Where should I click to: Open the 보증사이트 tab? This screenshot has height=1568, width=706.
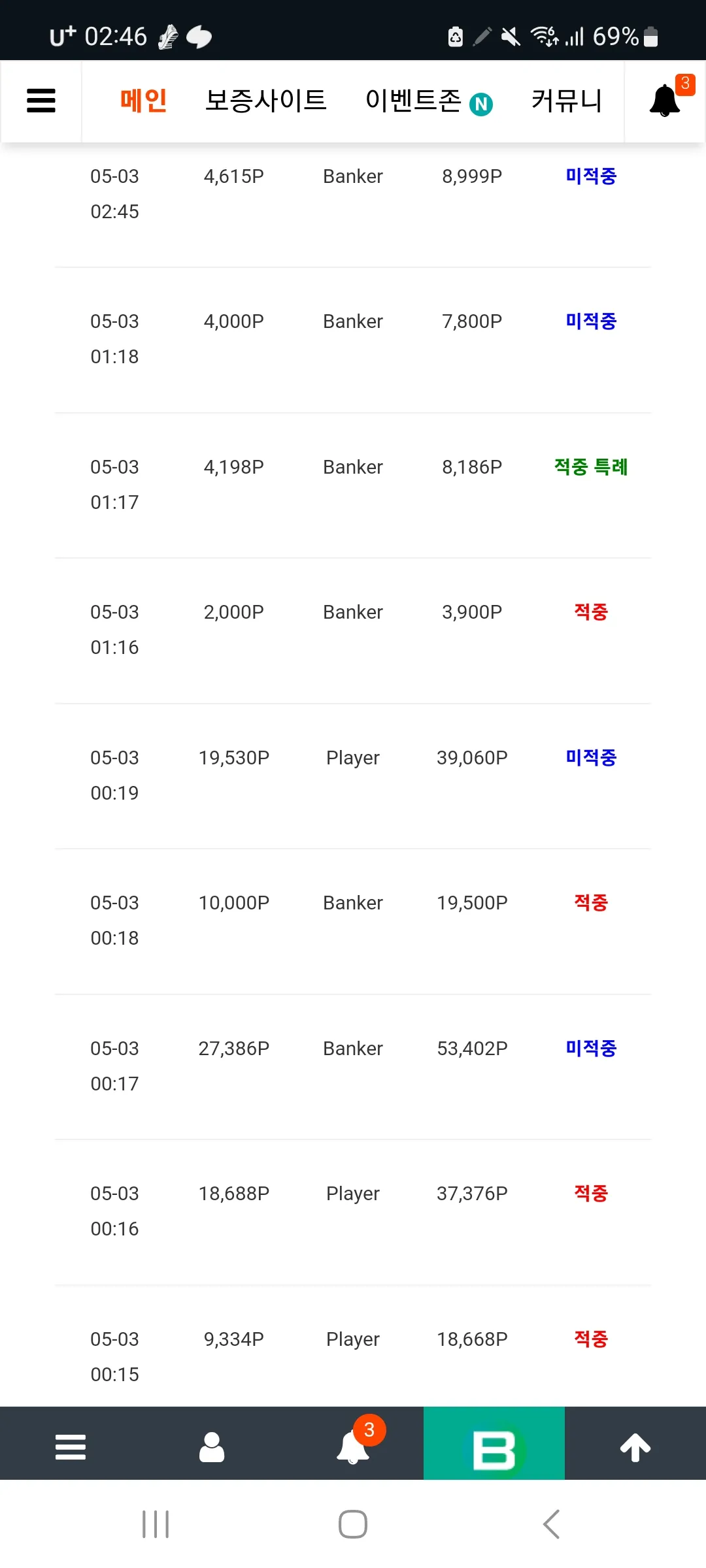[x=265, y=101]
